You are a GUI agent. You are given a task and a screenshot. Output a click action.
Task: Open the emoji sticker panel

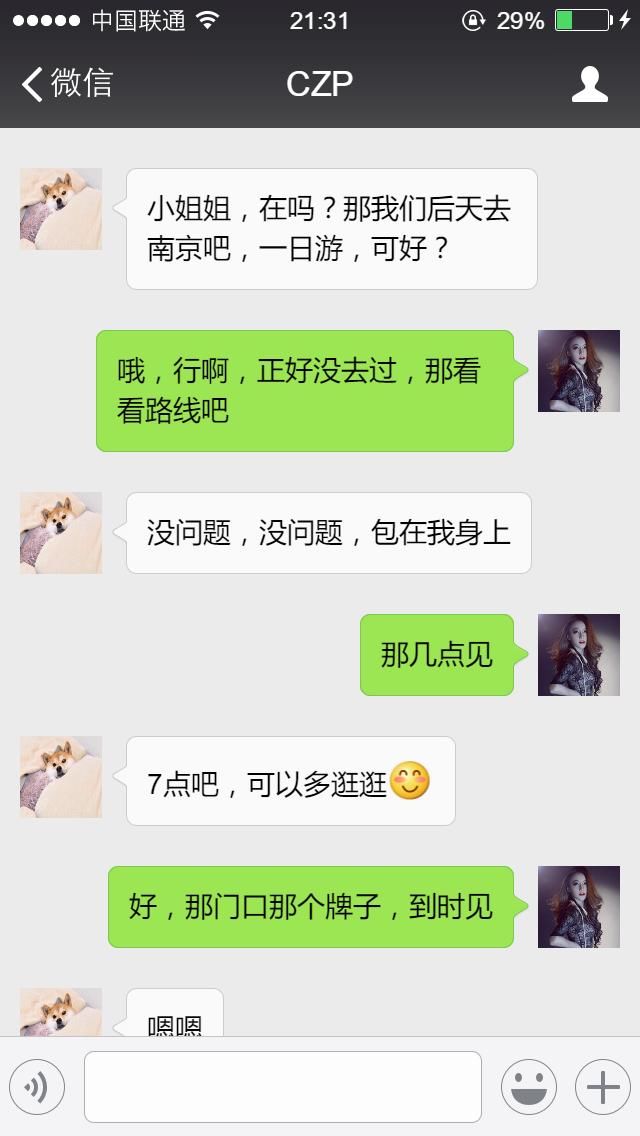528,1087
